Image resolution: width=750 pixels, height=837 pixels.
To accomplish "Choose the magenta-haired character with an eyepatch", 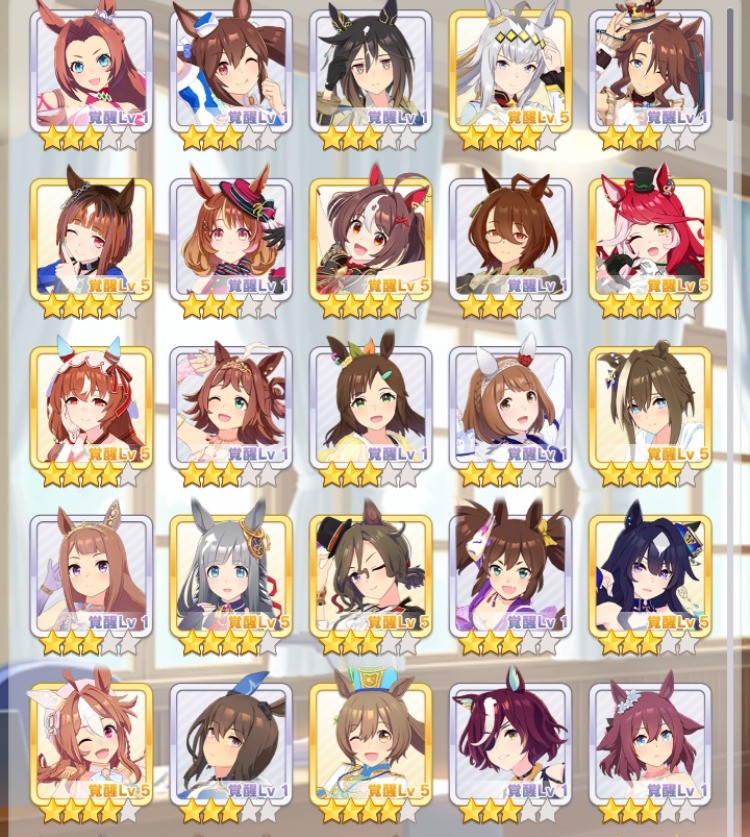I will [511, 741].
